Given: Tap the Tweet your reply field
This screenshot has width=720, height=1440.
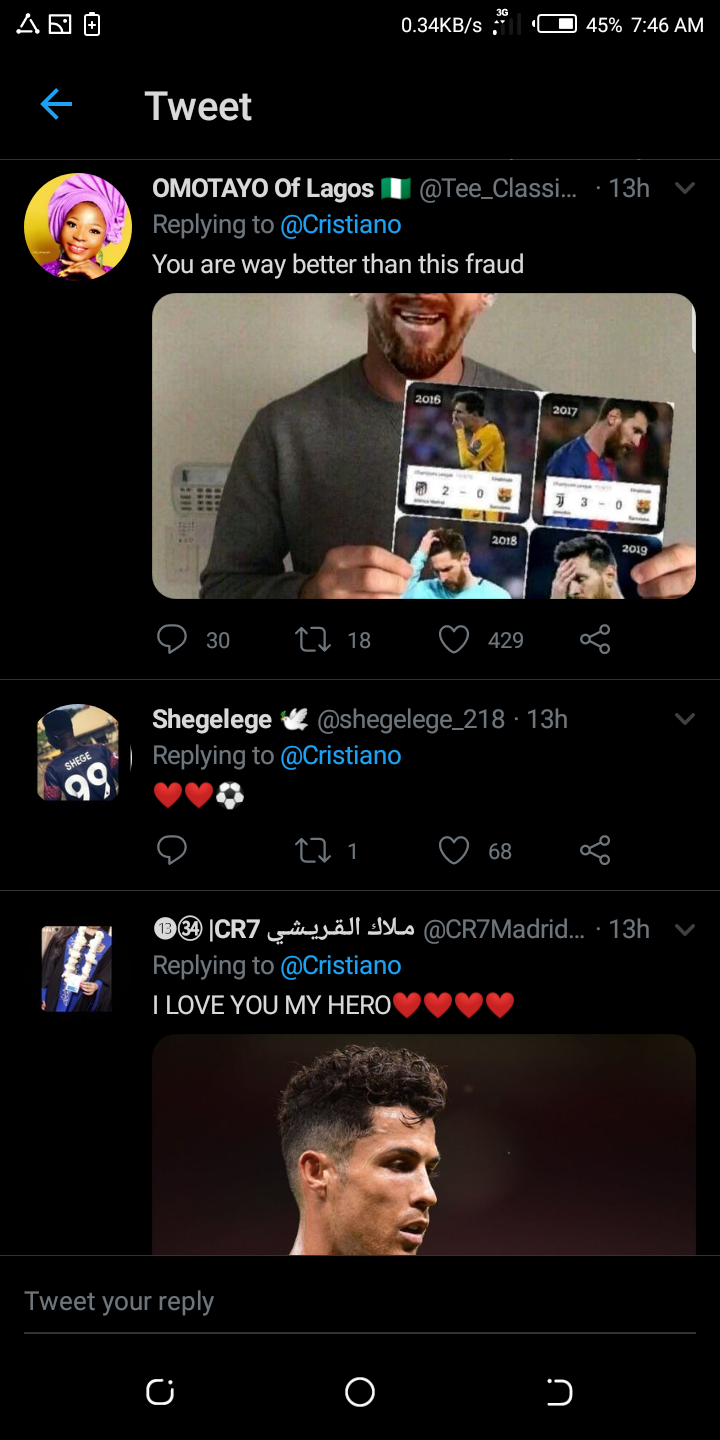Looking at the screenshot, I should 359,1301.
